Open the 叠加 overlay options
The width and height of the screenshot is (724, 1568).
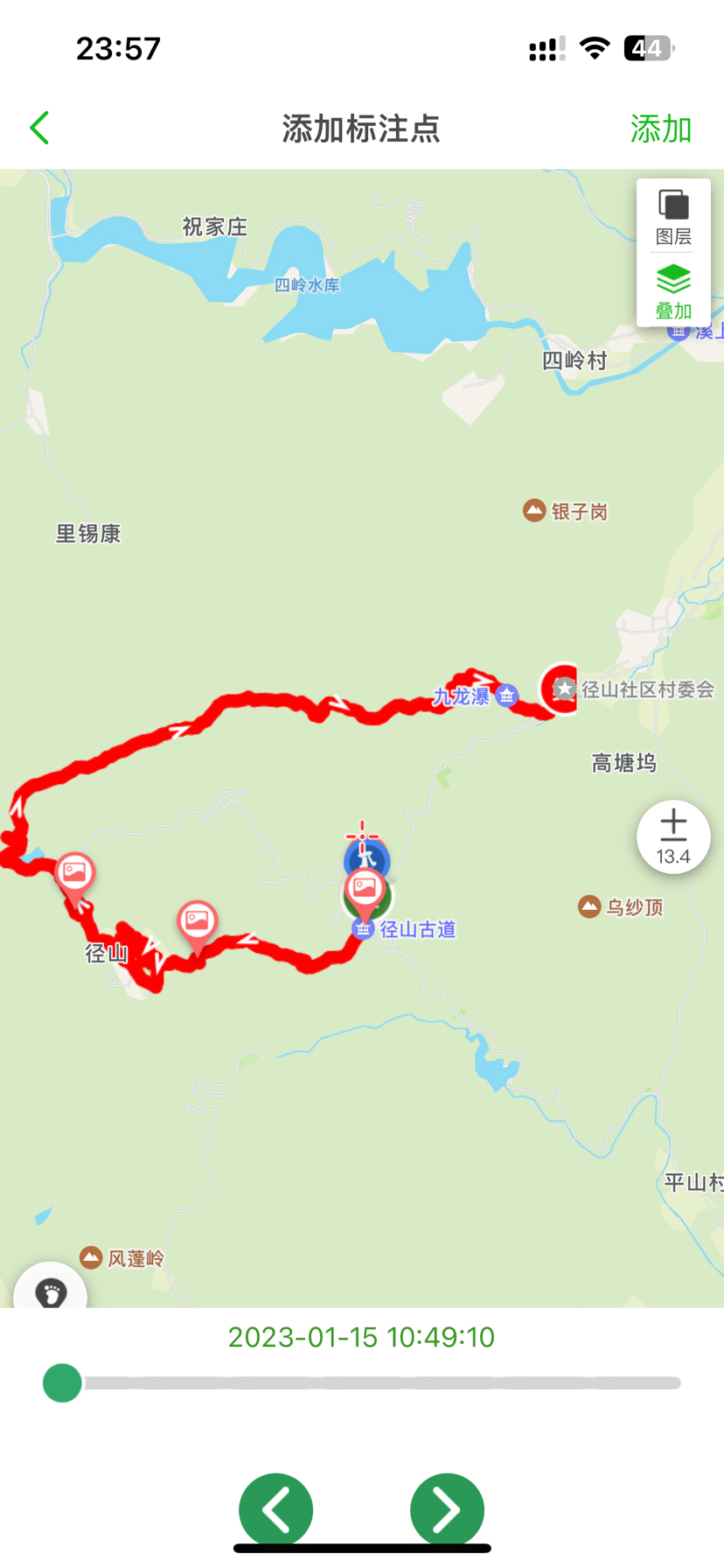pyautogui.click(x=673, y=291)
